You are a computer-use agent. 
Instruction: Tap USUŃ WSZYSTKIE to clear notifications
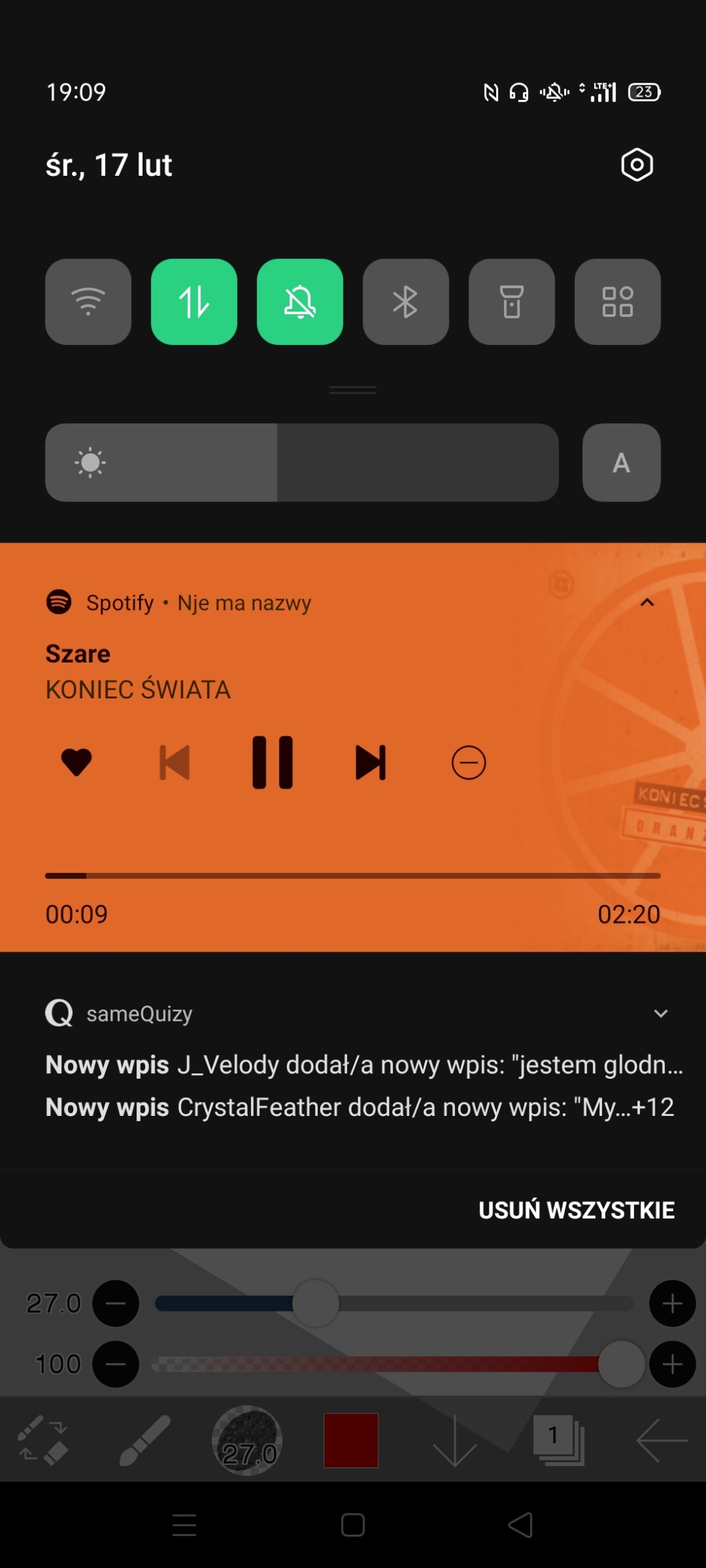point(576,1210)
